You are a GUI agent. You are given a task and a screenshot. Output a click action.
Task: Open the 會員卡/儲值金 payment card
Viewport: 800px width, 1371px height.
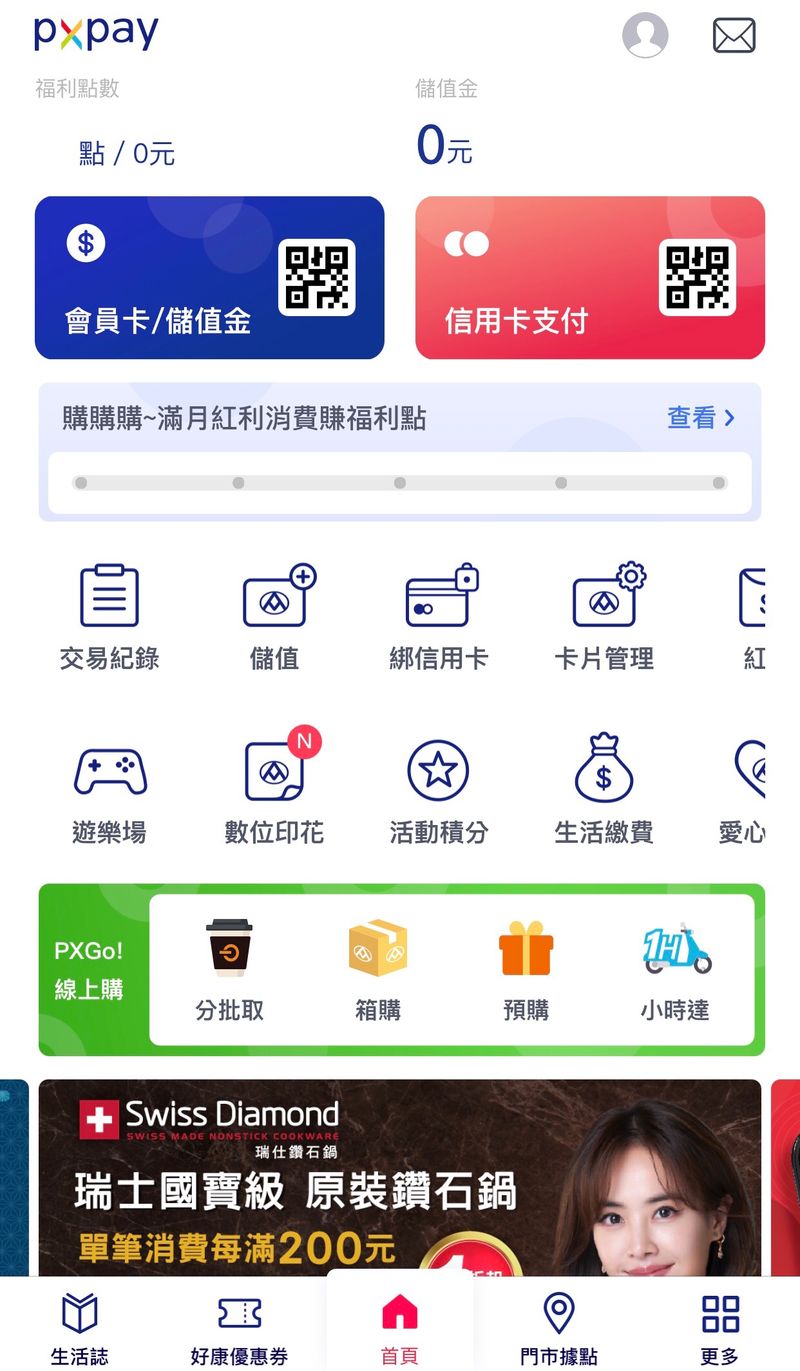point(210,277)
